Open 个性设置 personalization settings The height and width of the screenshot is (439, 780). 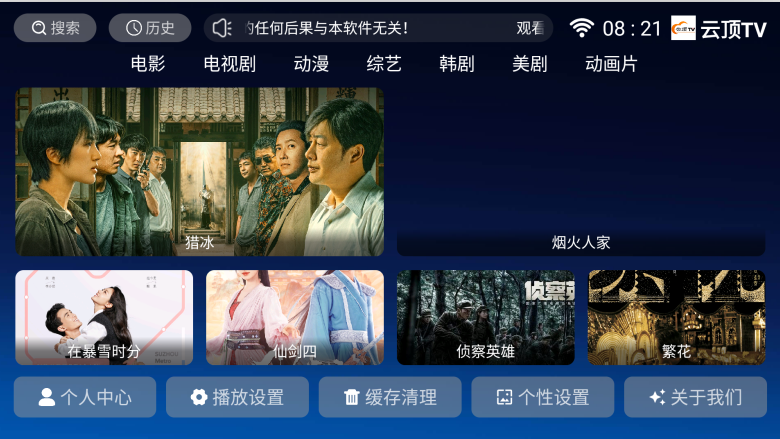(543, 397)
